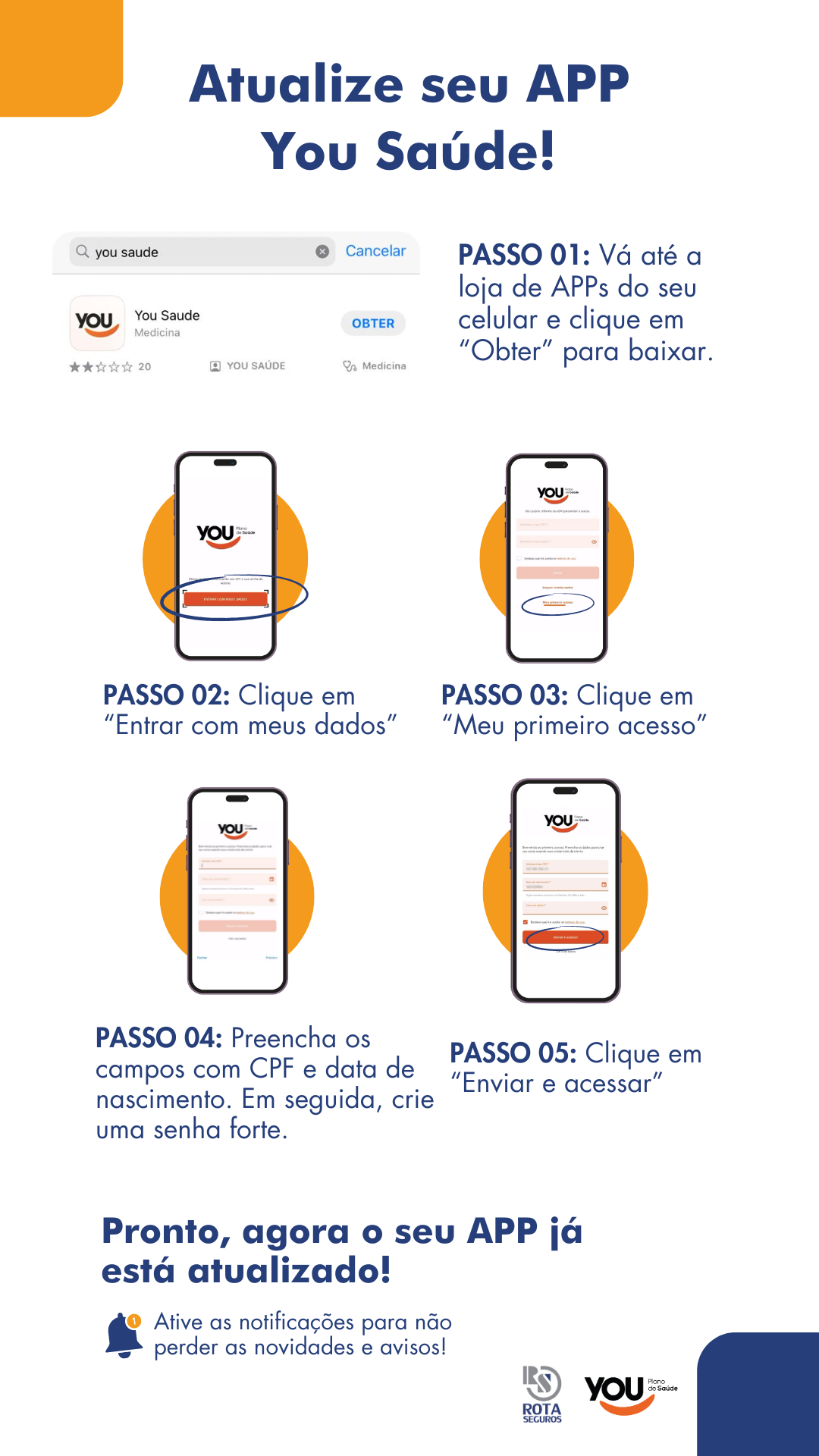819x1456 pixels.
Task: Check the terms of use box on the login screen
Action: pos(519,558)
